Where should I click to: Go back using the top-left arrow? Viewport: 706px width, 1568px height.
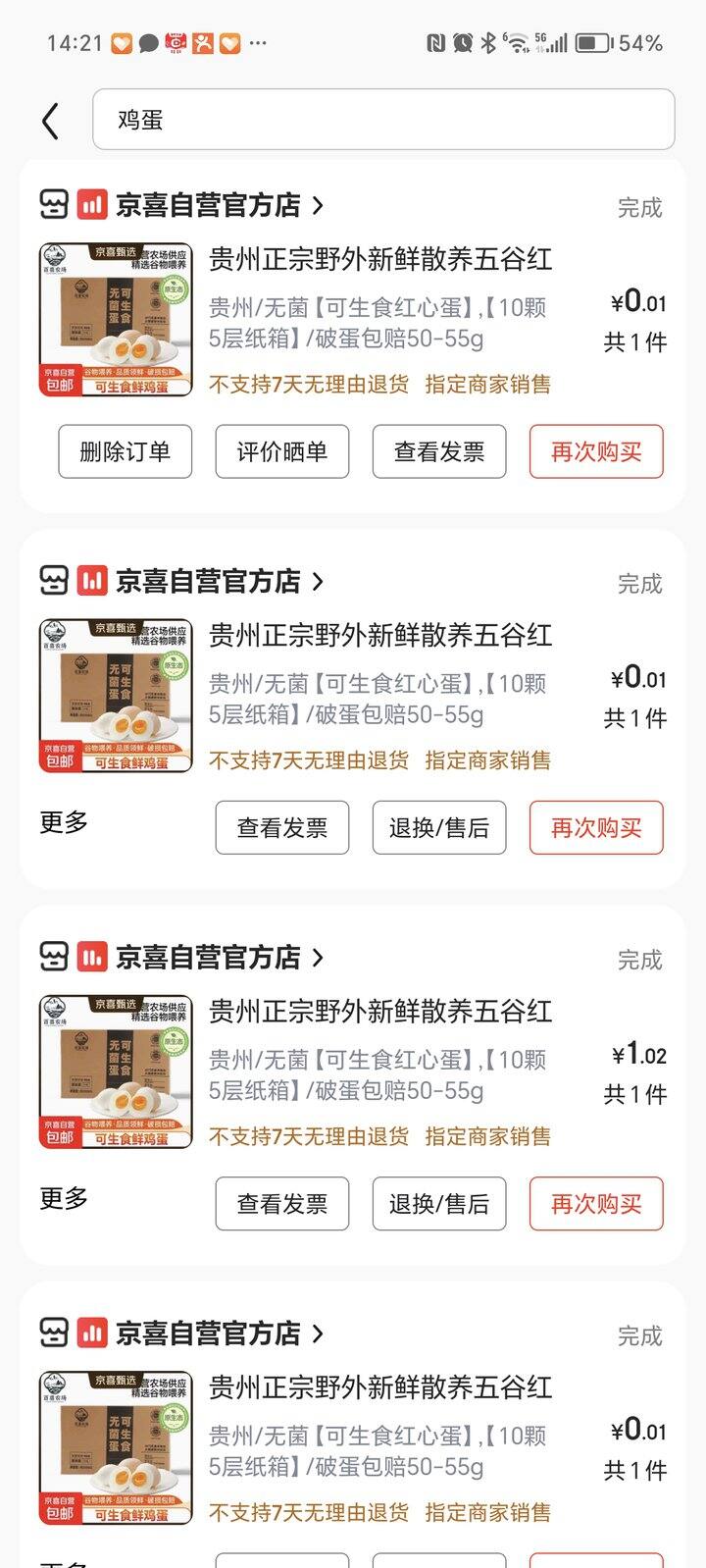tap(51, 121)
